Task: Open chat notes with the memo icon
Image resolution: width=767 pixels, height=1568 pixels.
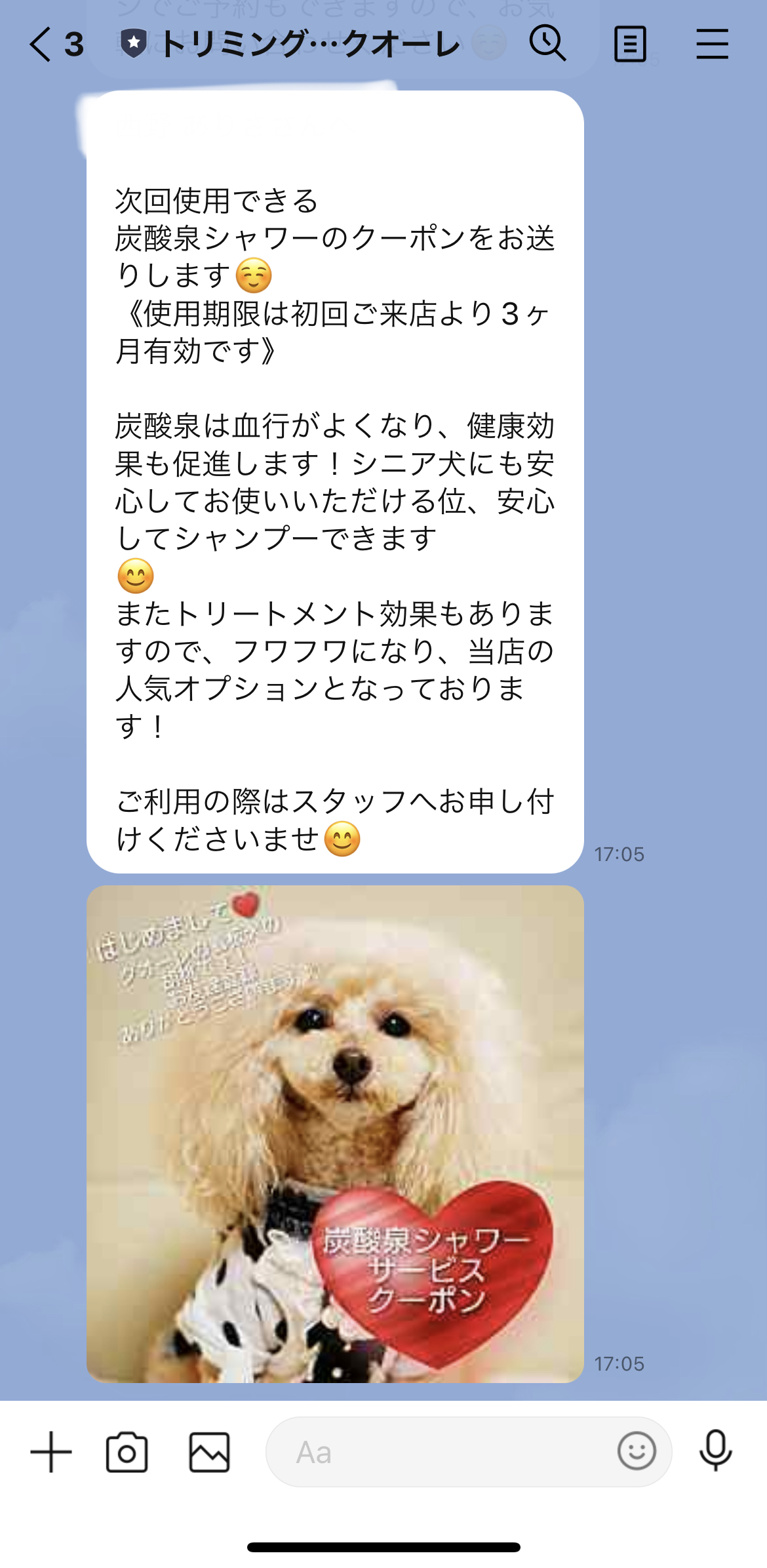Action: click(x=631, y=45)
